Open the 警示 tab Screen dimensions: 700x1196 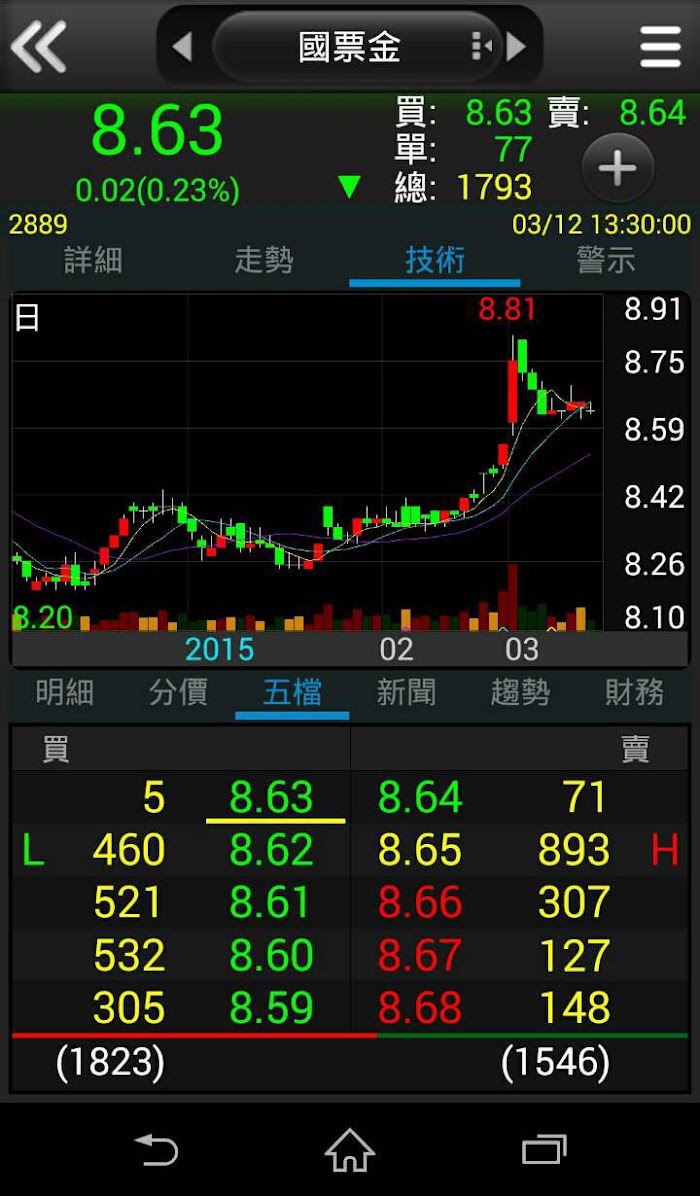(605, 261)
